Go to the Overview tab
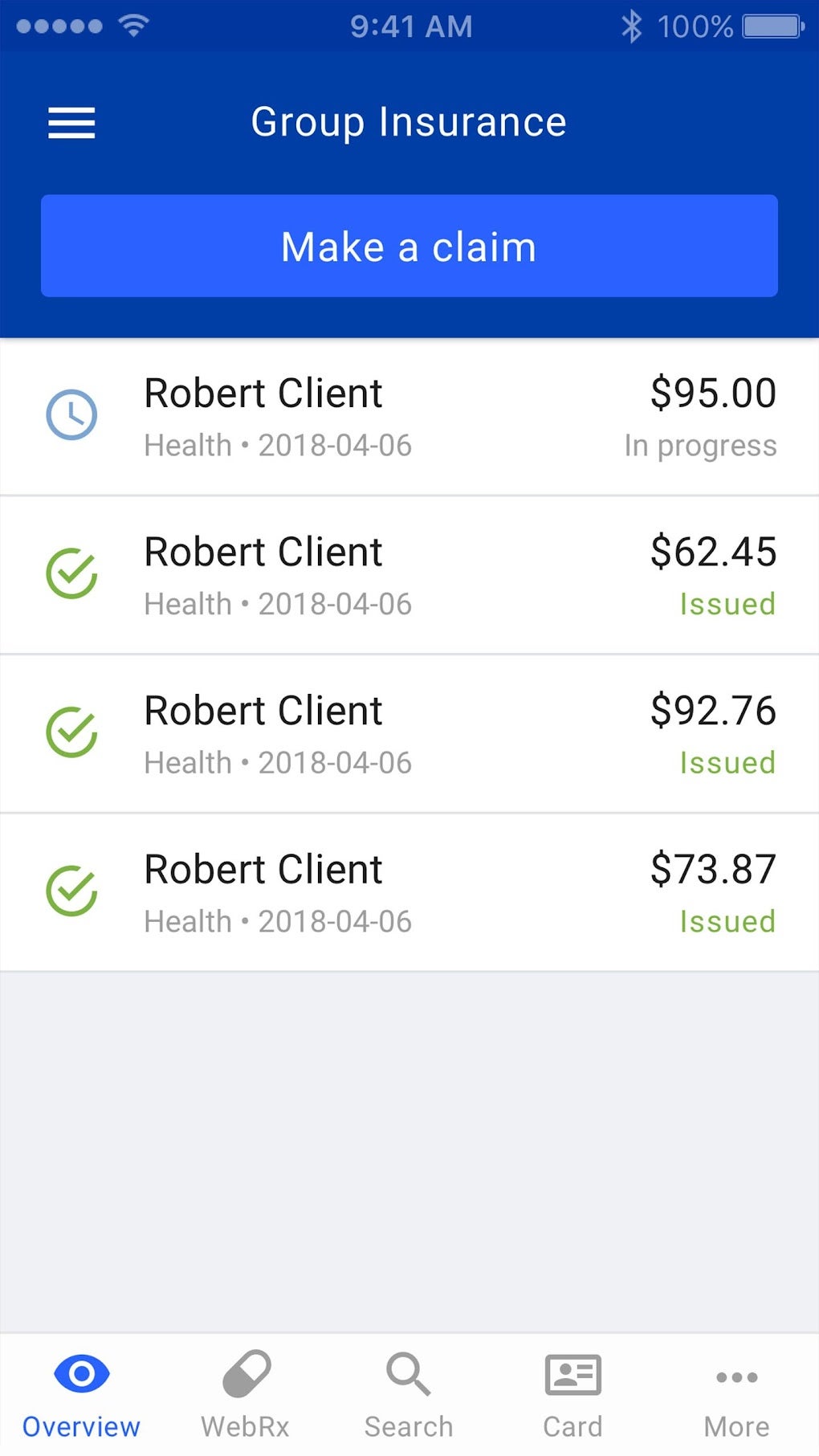This screenshot has height=1456, width=819. pos(81,1394)
